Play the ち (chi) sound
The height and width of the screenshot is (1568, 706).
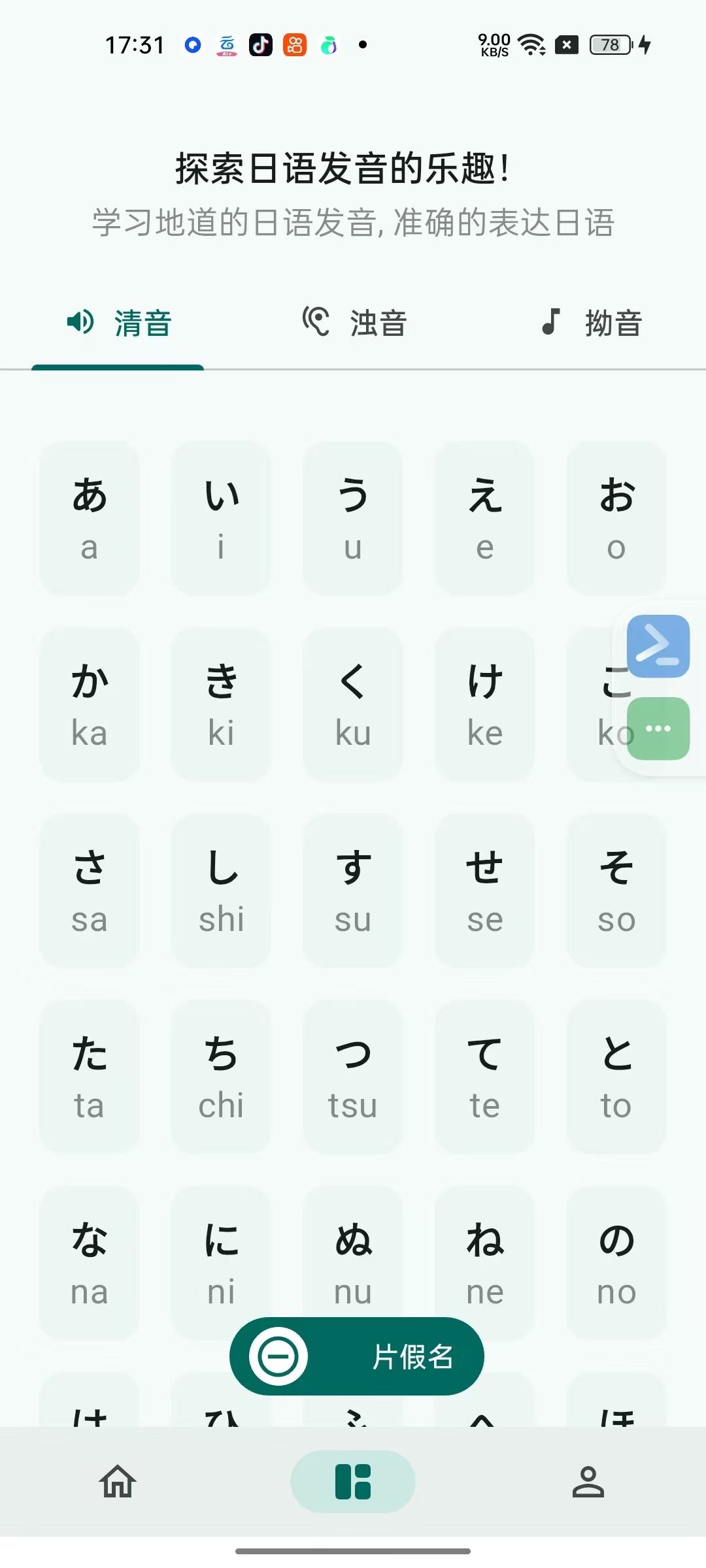coord(221,1077)
